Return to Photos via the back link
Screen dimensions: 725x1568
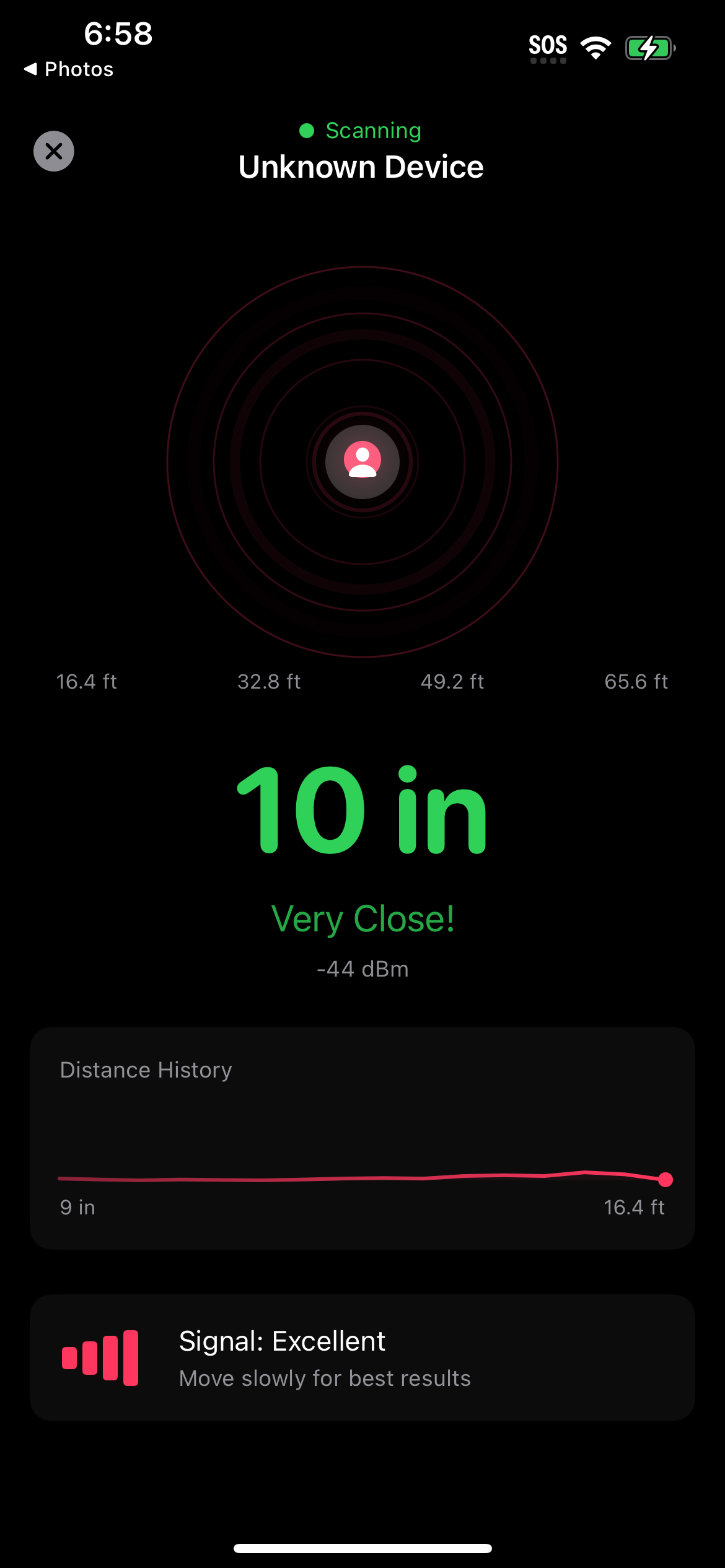[x=69, y=69]
